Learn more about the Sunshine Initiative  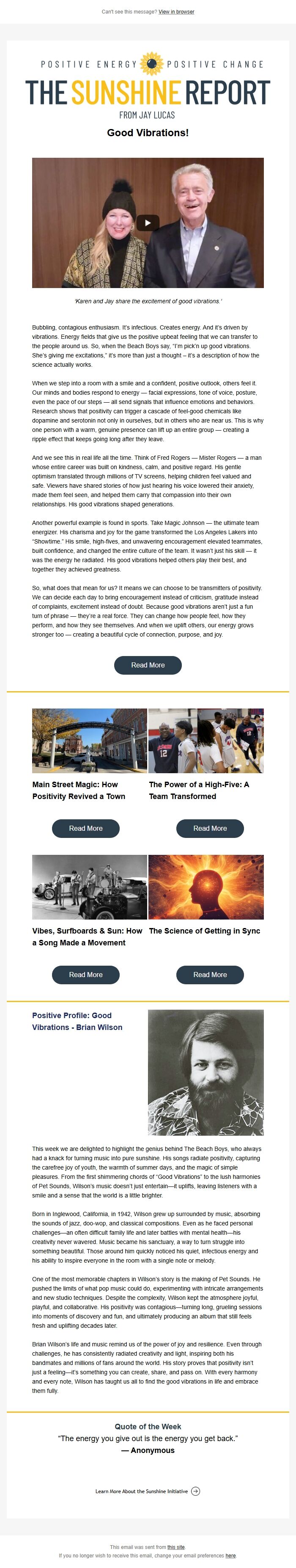[x=148, y=1491]
